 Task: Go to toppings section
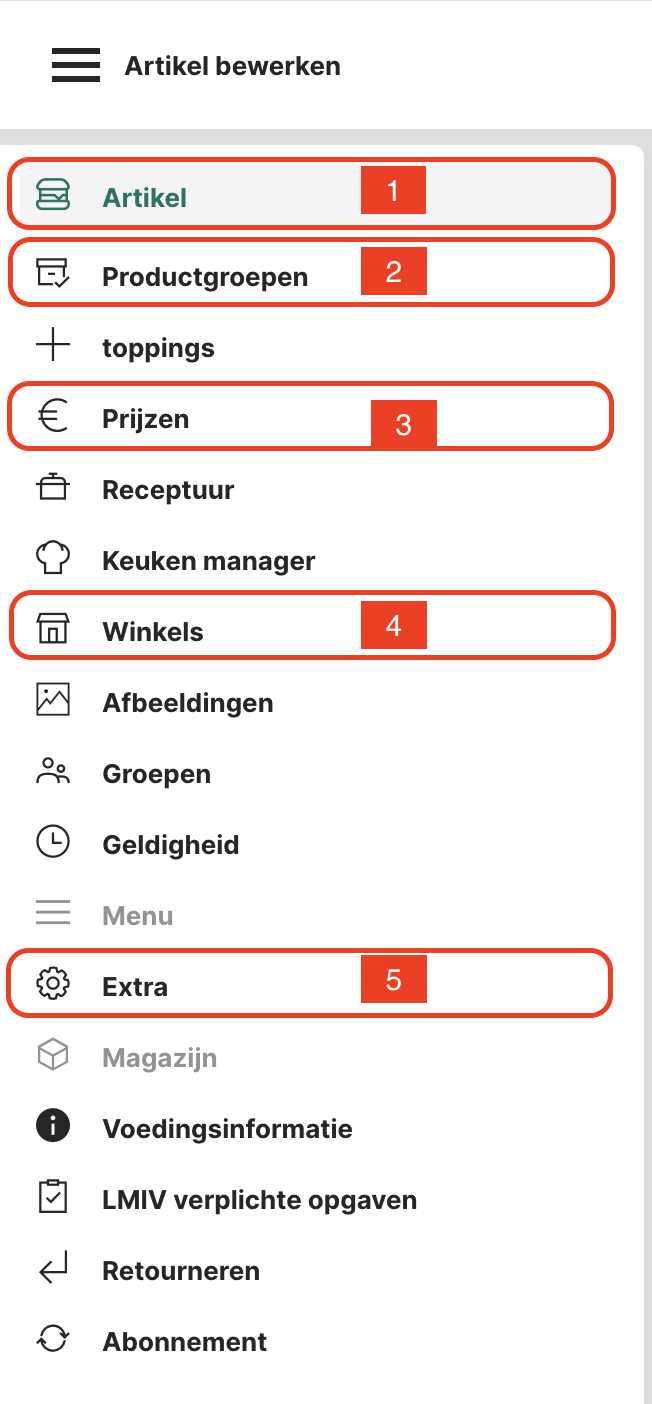(158, 348)
